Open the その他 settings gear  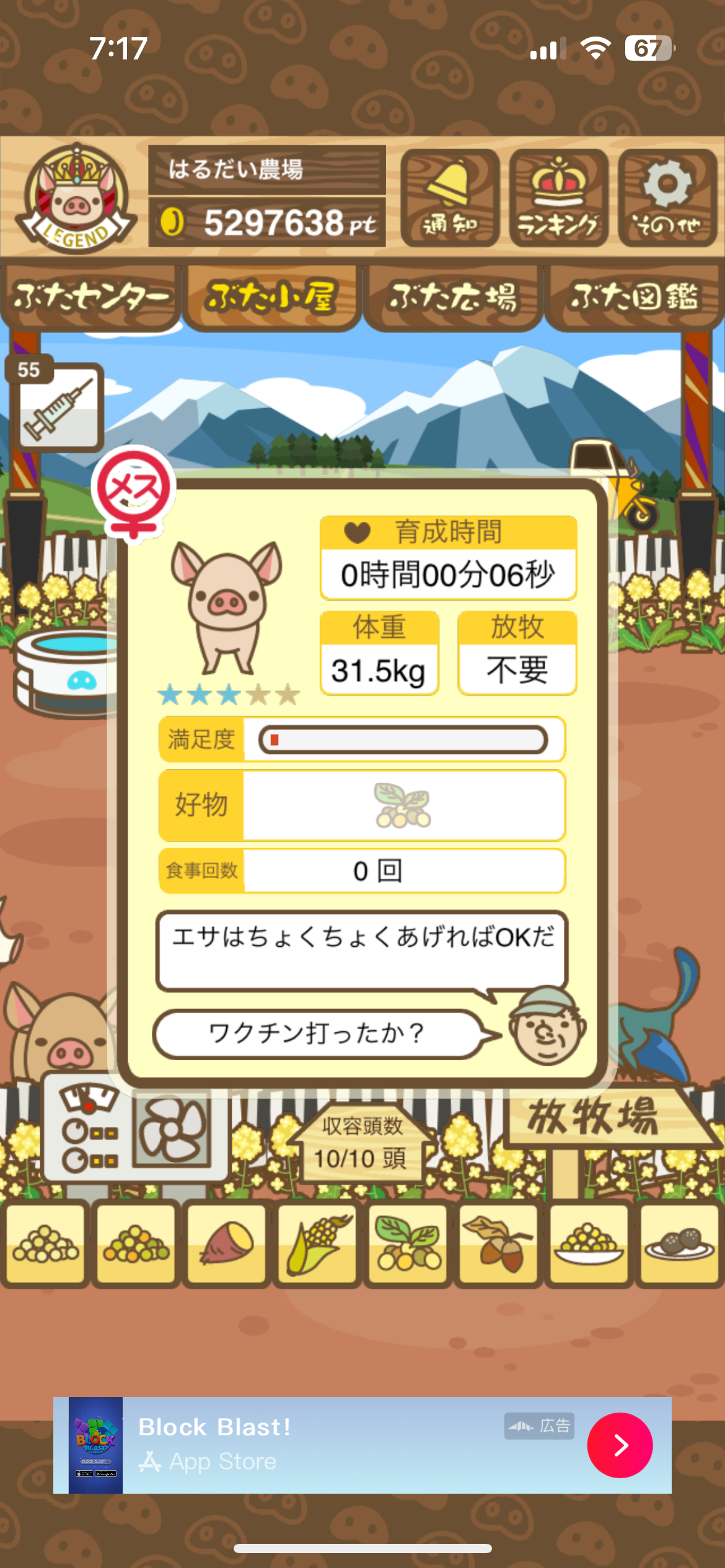[x=667, y=198]
